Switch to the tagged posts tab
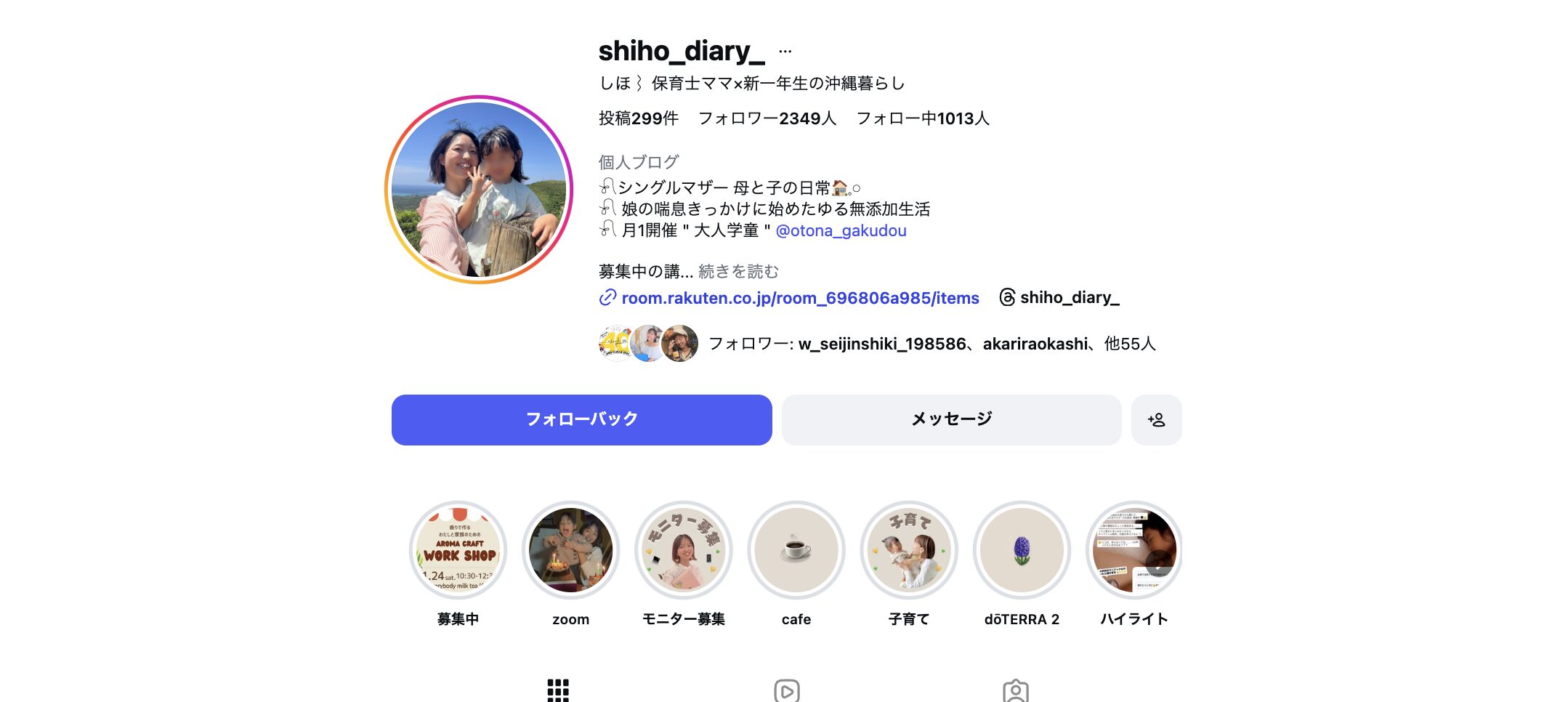The image size is (1568, 702). click(x=1015, y=690)
